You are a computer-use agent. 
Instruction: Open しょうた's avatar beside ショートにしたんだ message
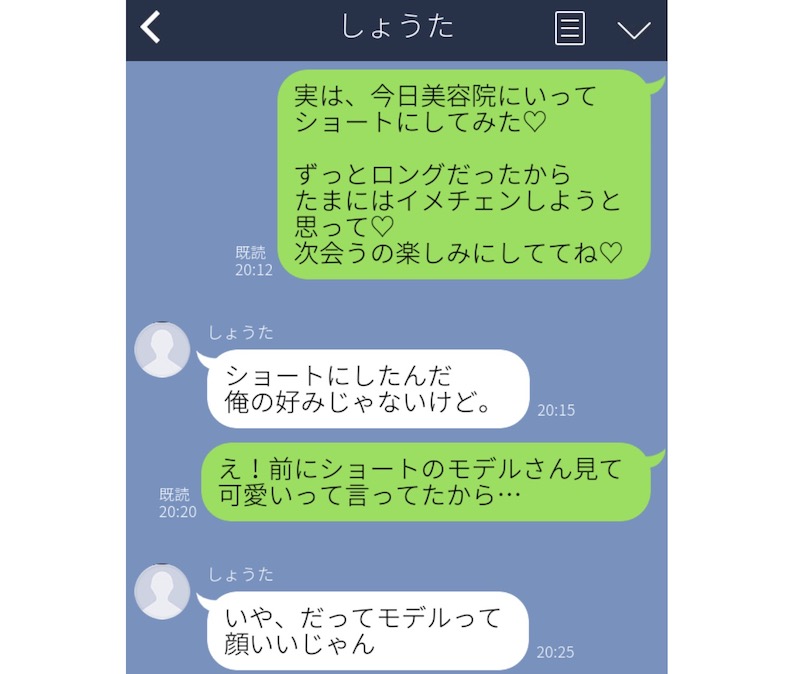click(x=162, y=350)
